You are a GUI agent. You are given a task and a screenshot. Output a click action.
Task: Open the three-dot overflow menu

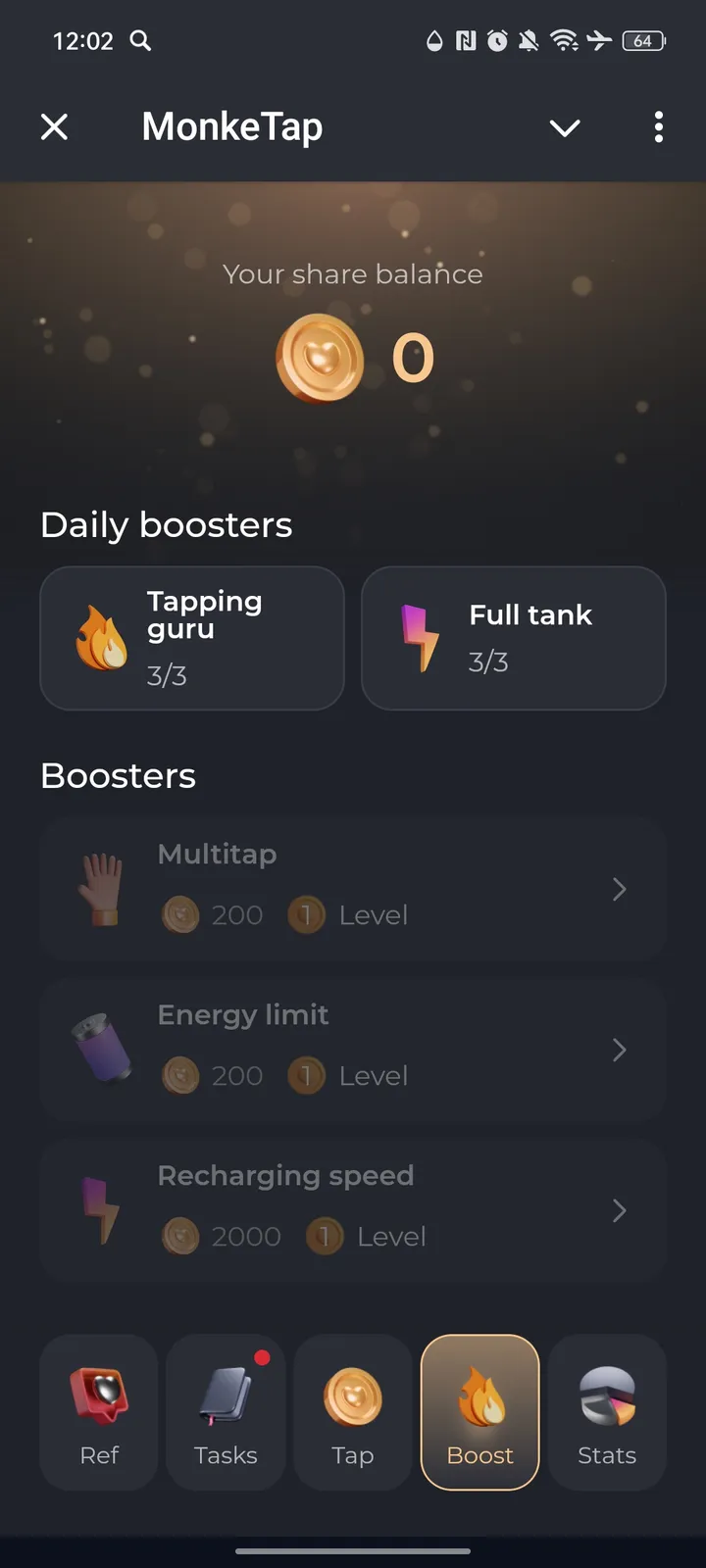click(x=658, y=127)
